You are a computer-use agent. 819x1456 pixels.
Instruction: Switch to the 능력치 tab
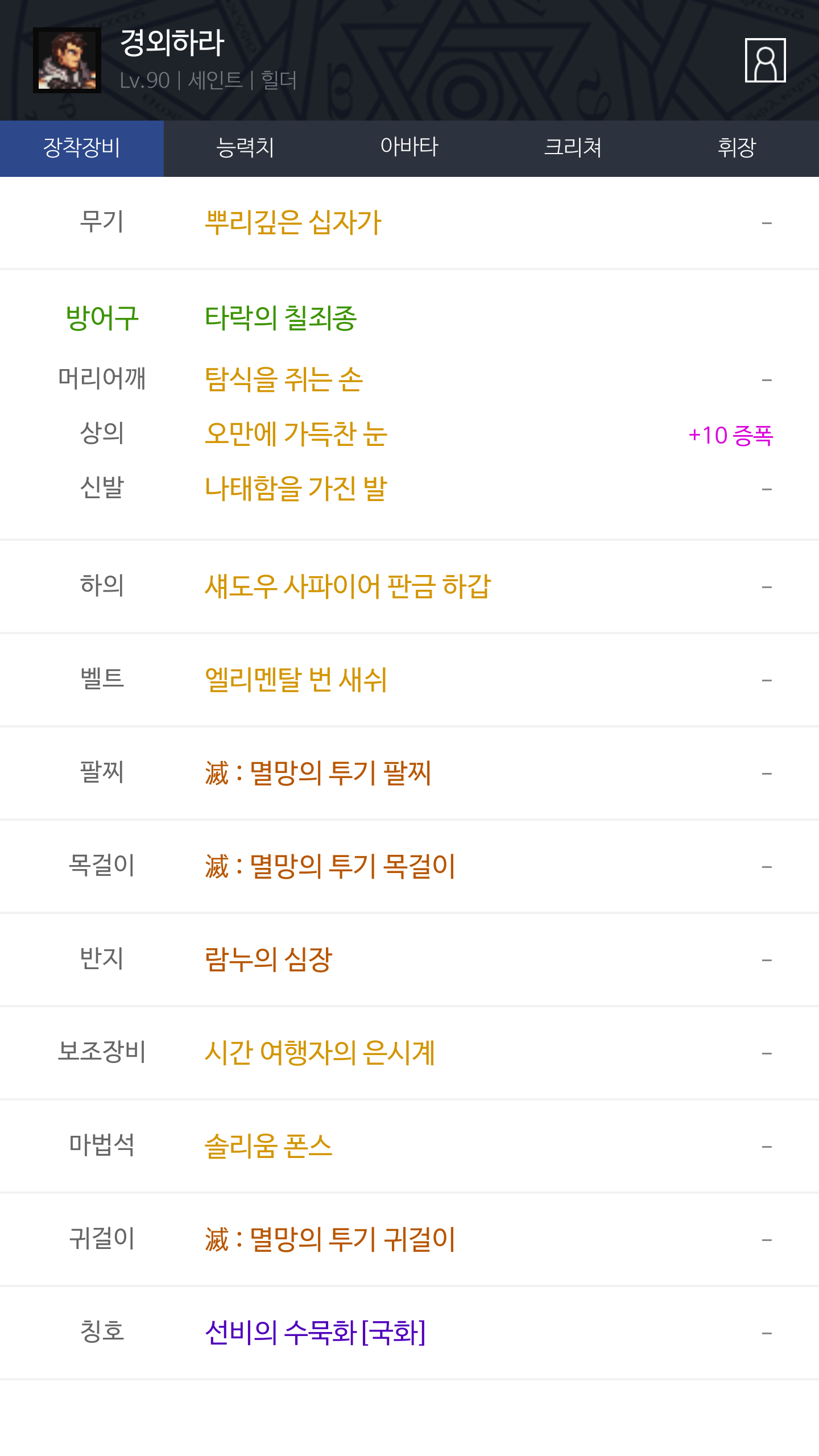coord(246,148)
